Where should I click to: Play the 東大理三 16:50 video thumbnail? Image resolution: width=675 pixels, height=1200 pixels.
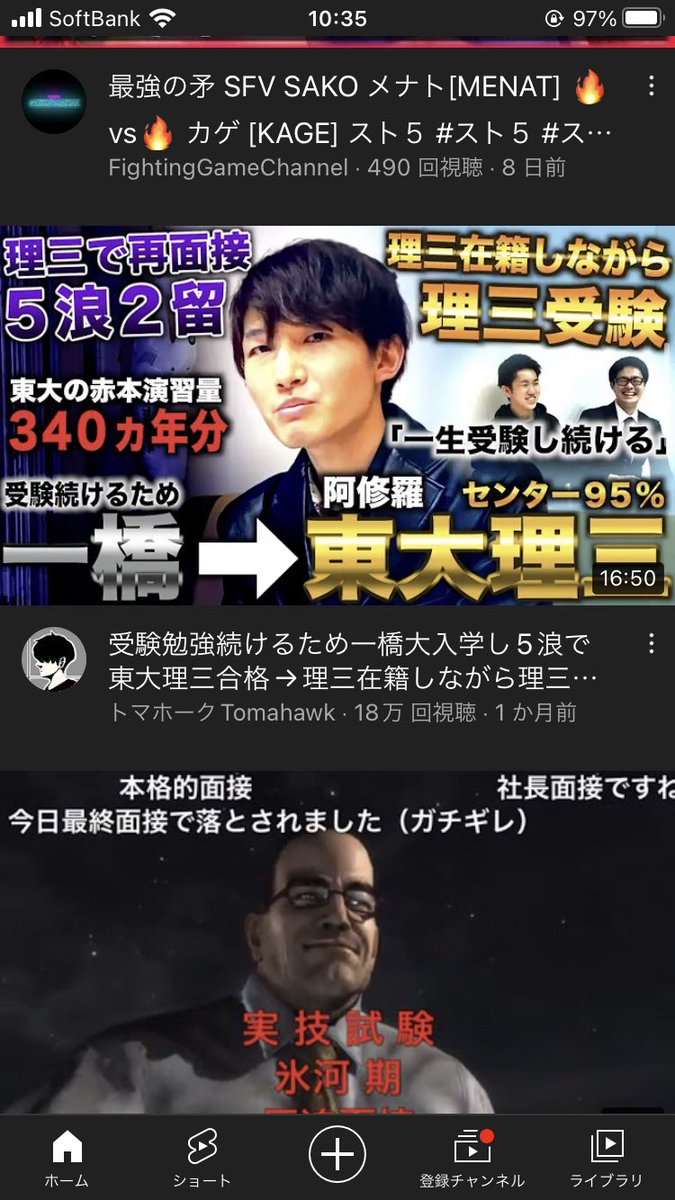pos(337,415)
